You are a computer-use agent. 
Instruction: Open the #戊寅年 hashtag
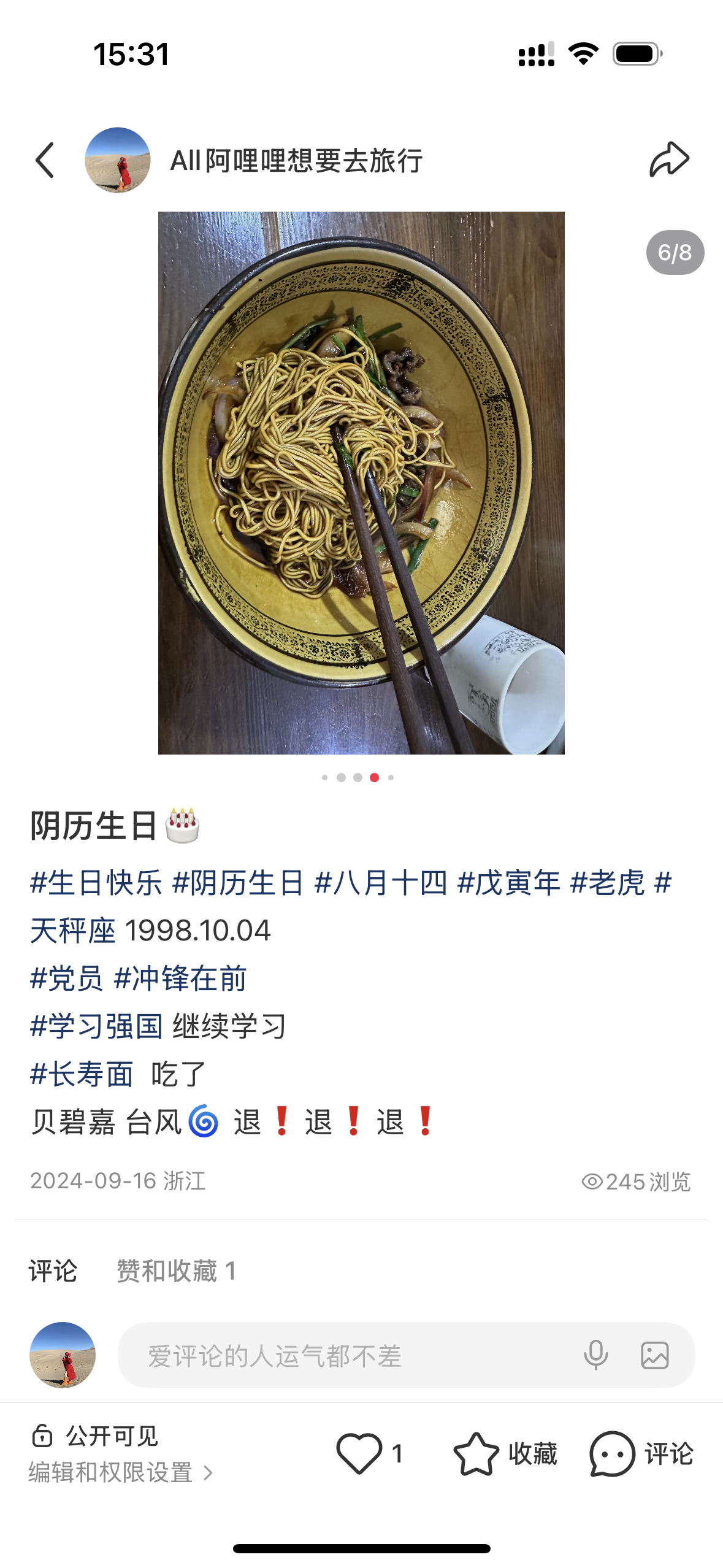click(x=509, y=883)
